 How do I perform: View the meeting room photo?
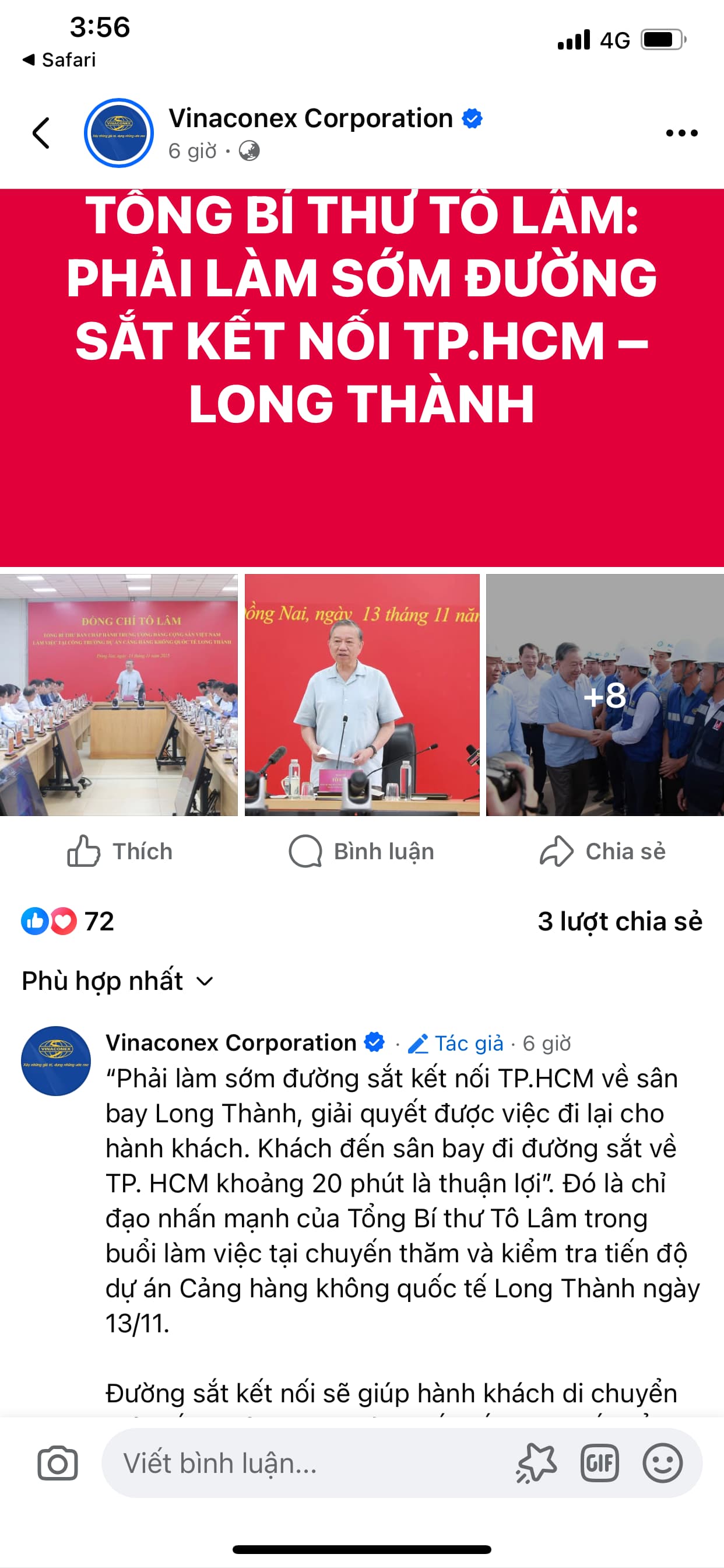(119, 695)
